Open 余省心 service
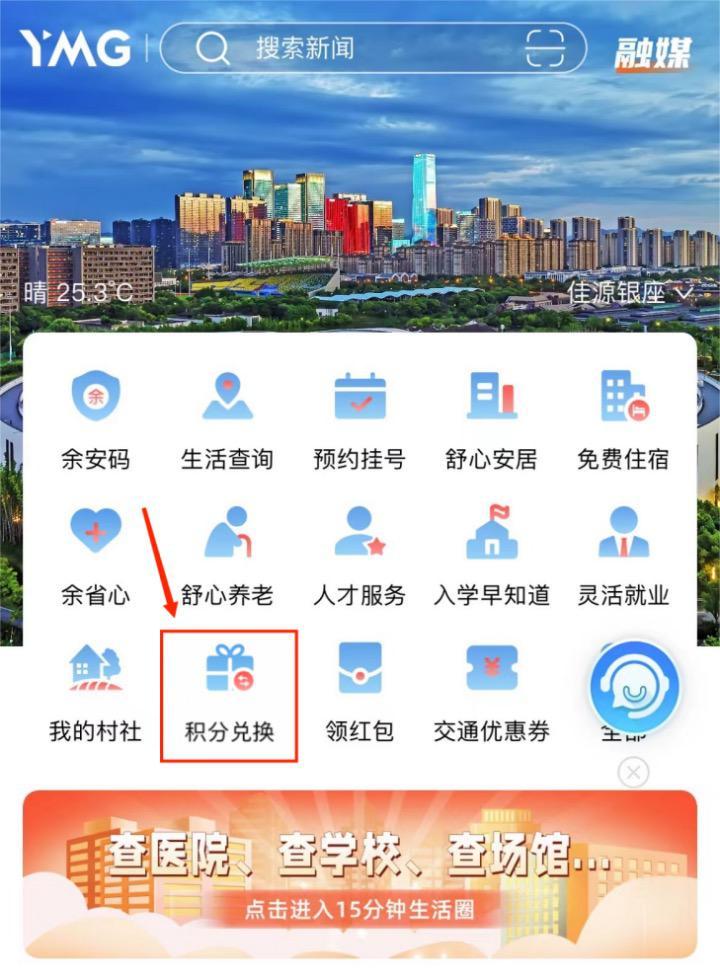 click(x=95, y=555)
